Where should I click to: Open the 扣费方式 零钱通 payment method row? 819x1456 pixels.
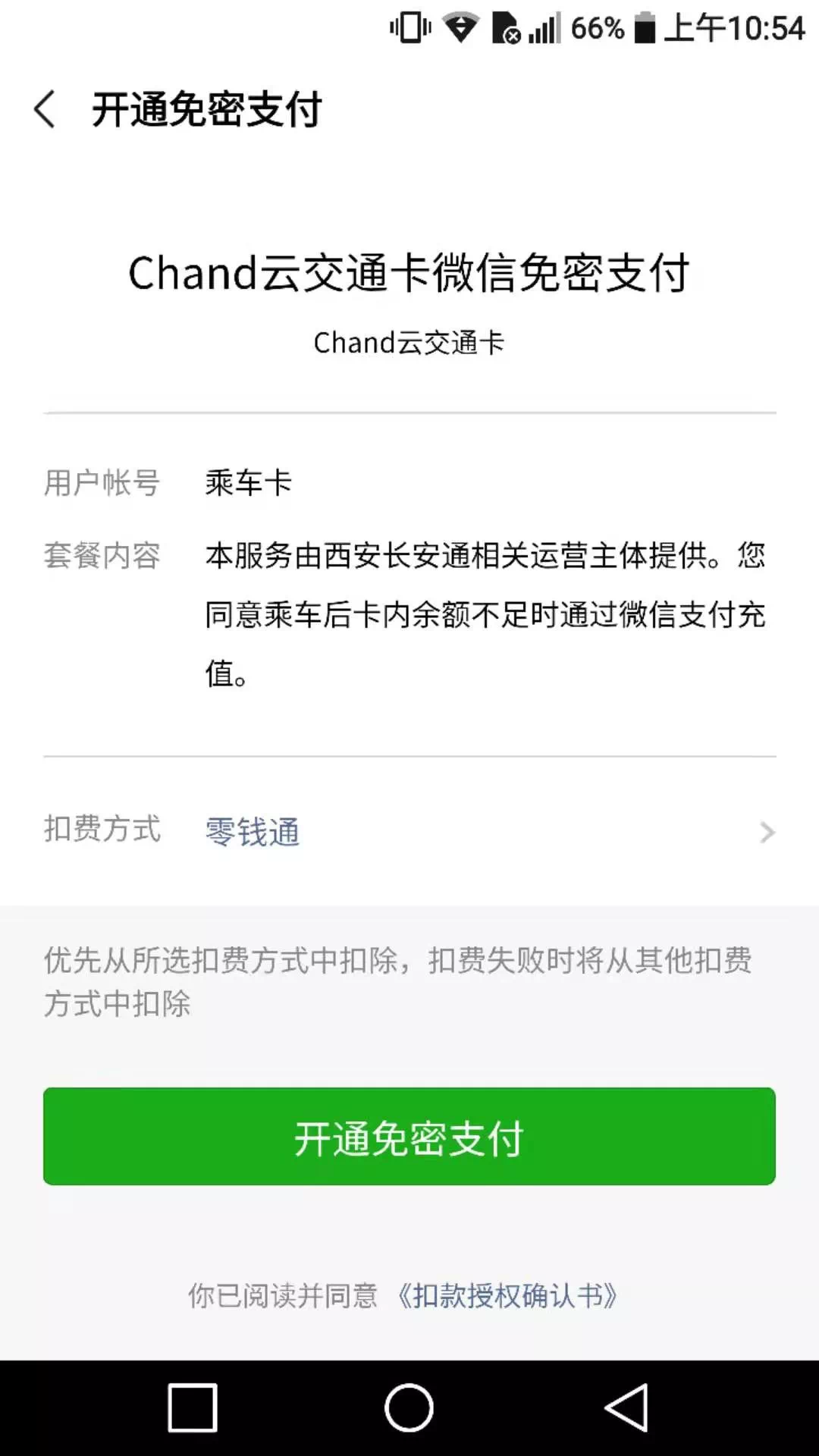pos(409,832)
